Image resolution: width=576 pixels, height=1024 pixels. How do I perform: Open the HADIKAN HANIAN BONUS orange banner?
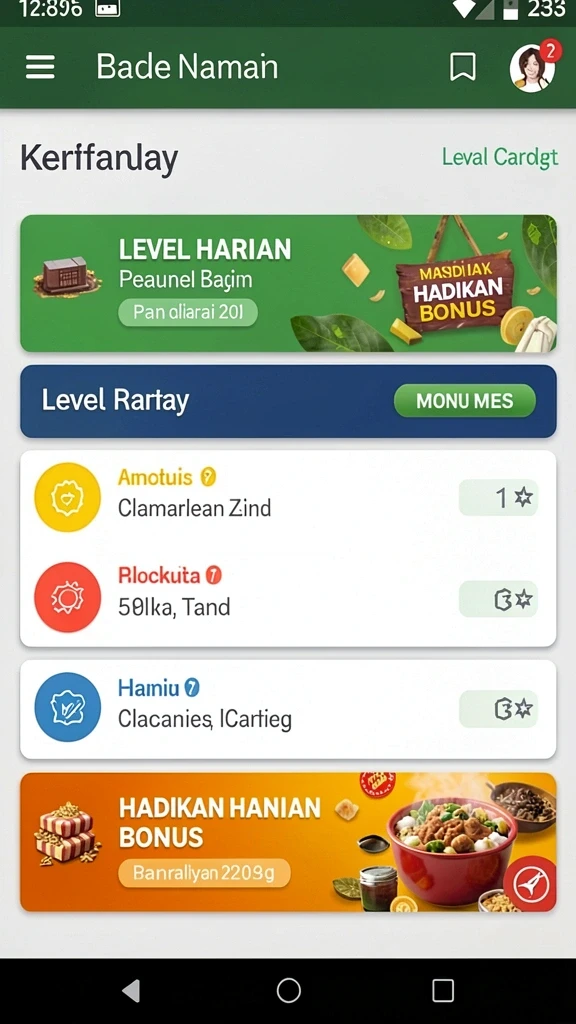[x=288, y=842]
